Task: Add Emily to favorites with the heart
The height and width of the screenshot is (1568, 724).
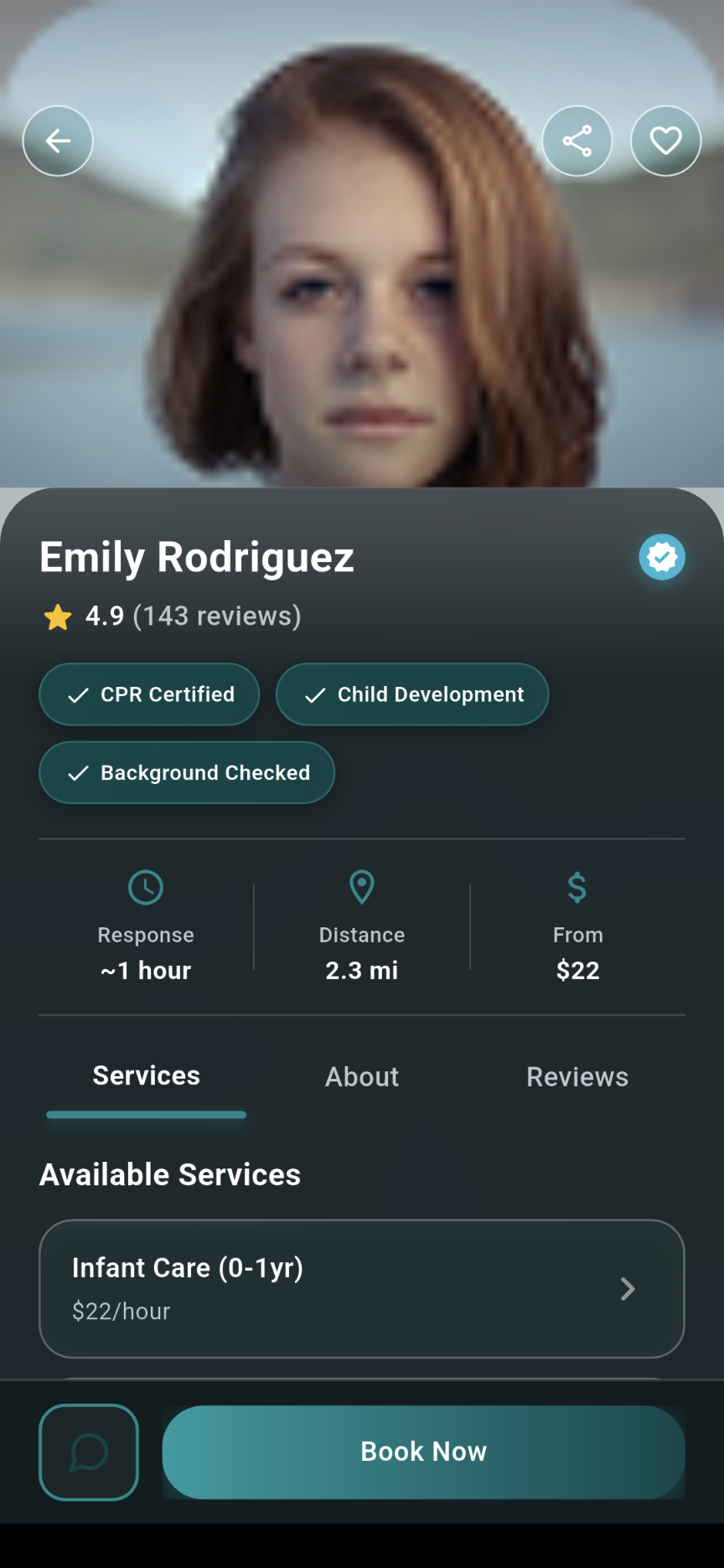Action: [666, 141]
